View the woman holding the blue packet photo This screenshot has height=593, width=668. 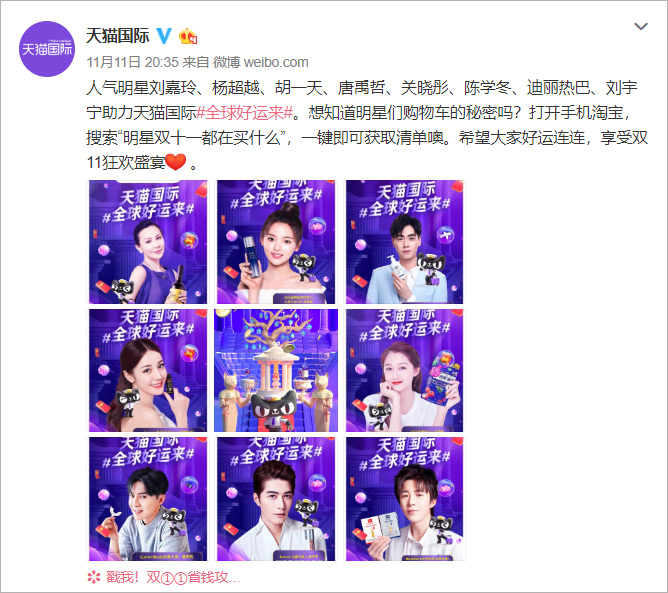pos(404,369)
